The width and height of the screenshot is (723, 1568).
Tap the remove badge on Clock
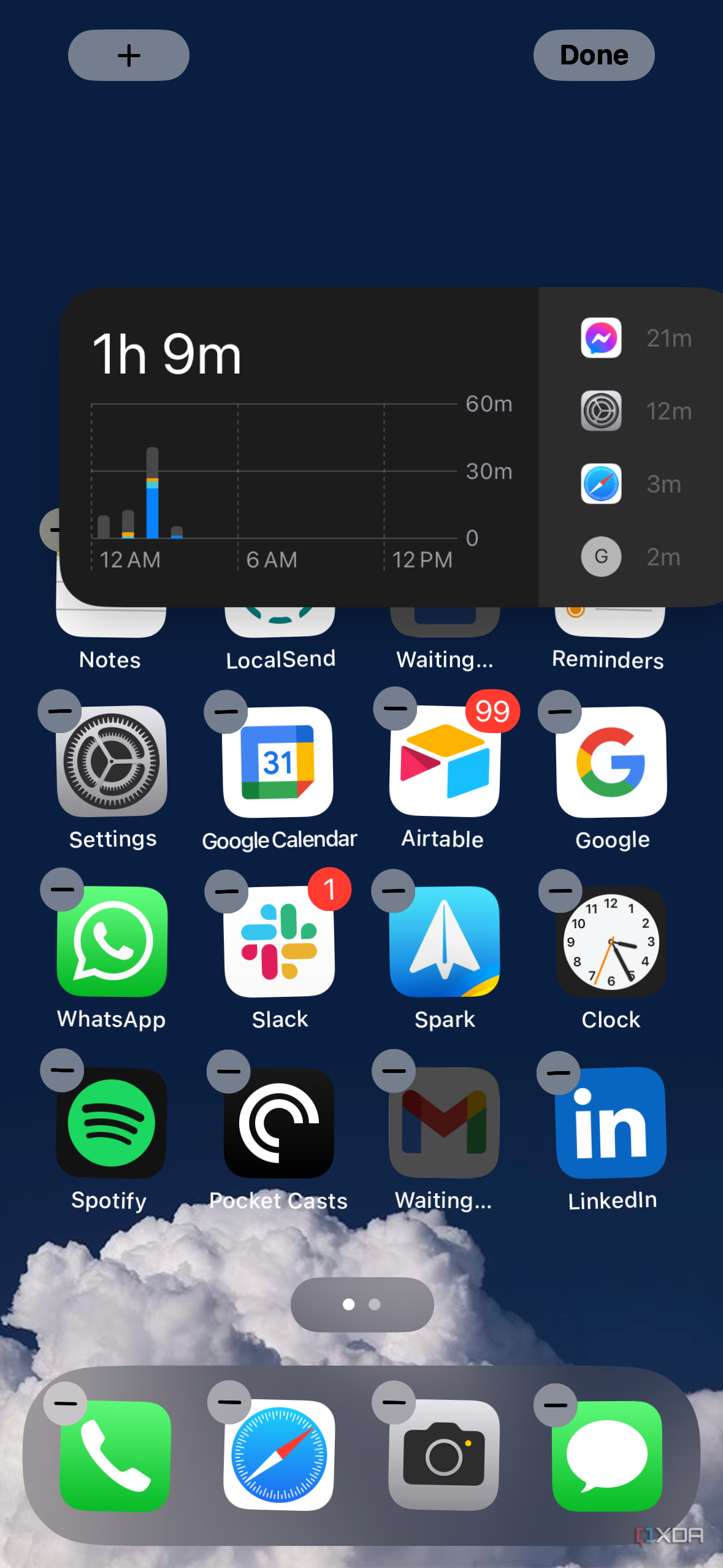point(560,891)
